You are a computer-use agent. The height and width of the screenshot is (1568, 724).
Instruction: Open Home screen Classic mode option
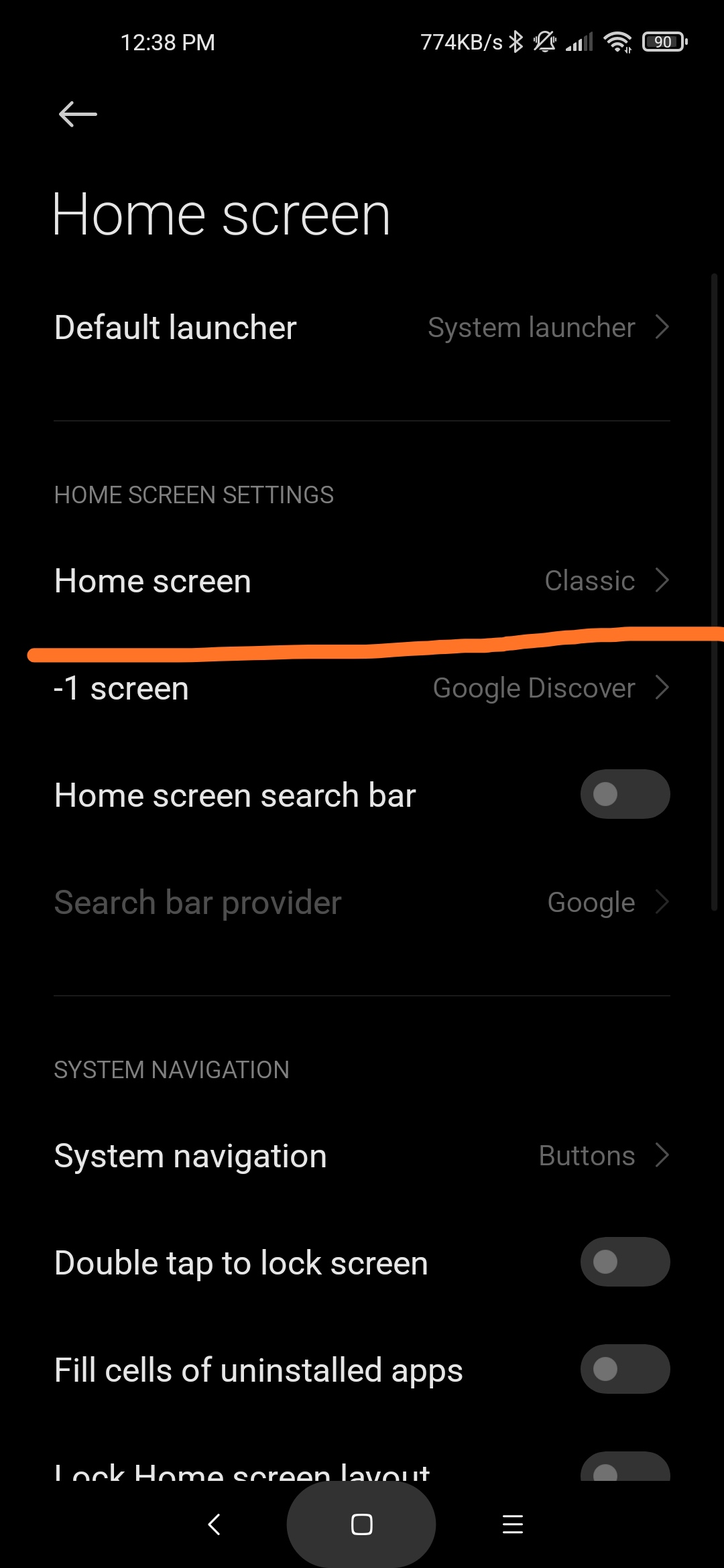[x=362, y=581]
